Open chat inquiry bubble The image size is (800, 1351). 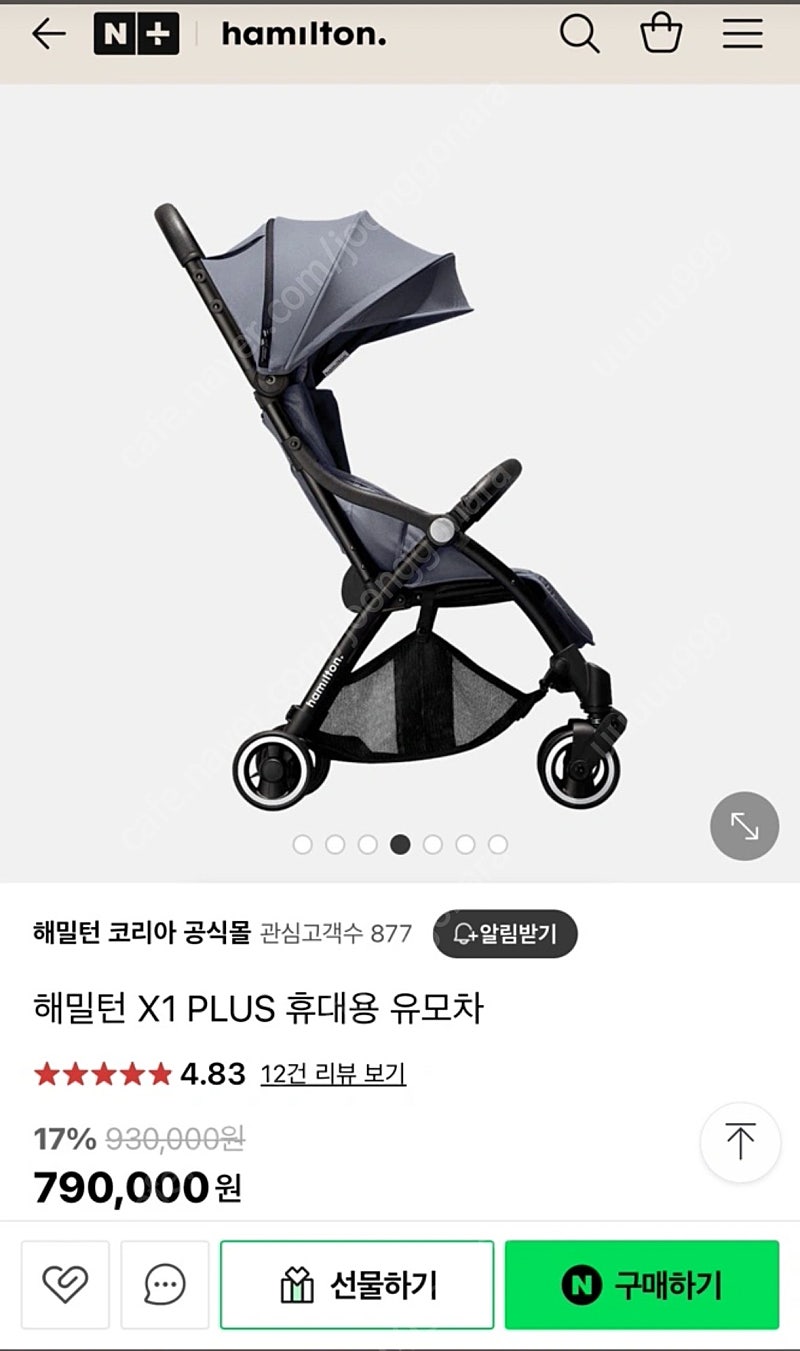point(165,1285)
